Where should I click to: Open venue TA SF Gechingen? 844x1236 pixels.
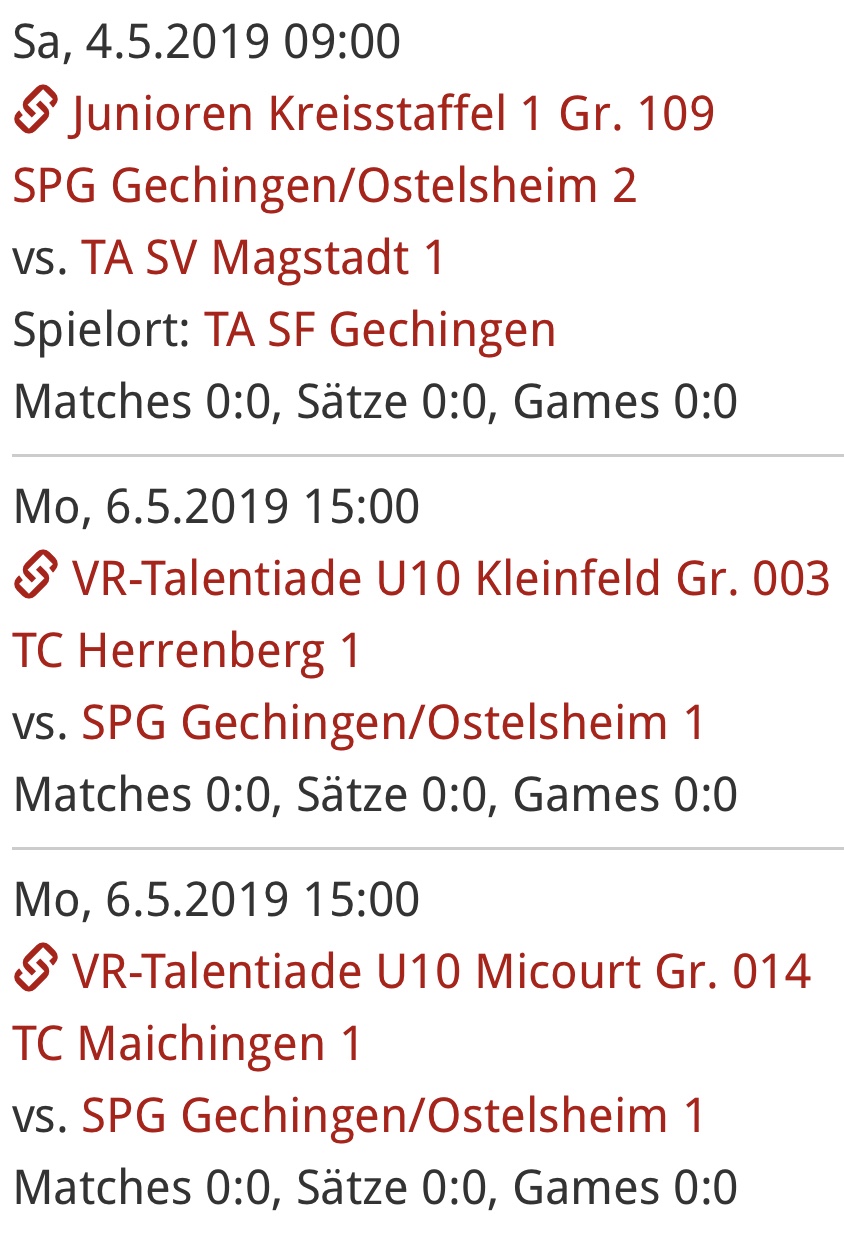tap(379, 330)
